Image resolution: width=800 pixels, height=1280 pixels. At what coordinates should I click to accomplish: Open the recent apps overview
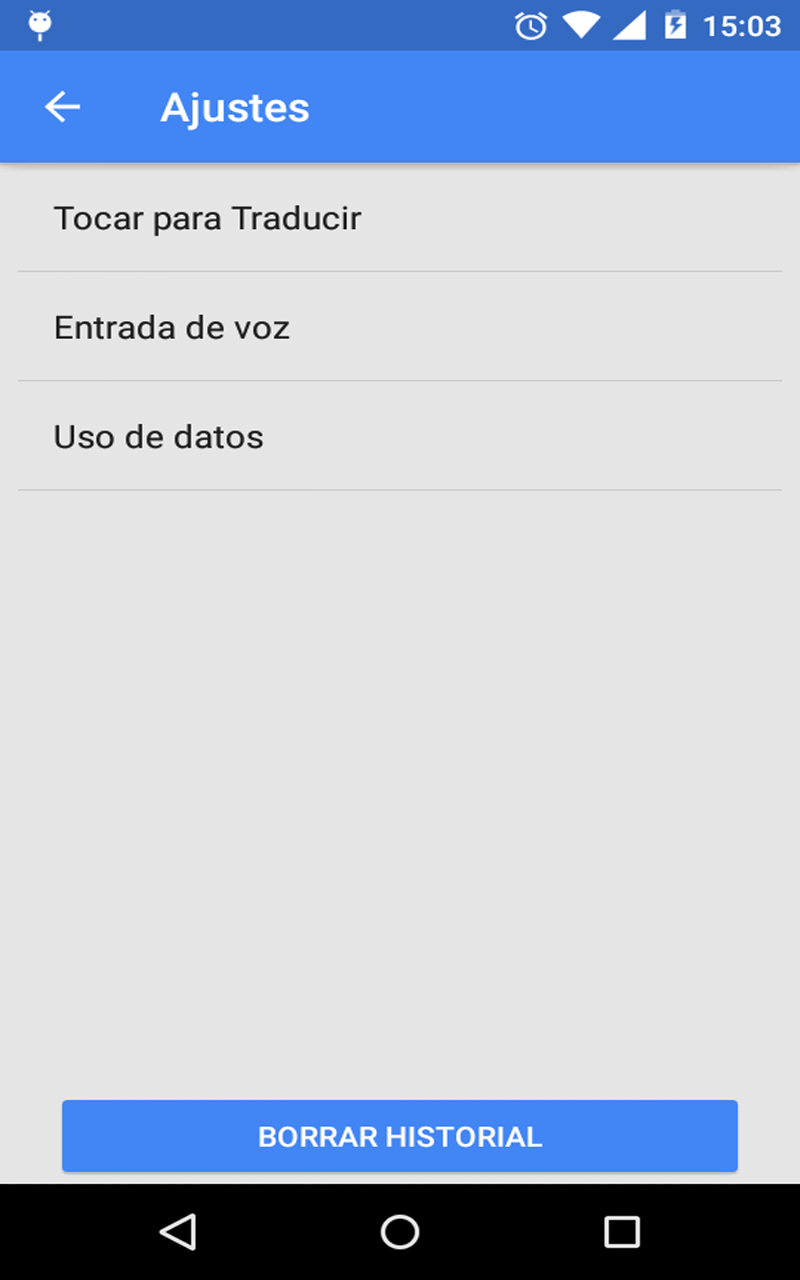click(x=621, y=1232)
